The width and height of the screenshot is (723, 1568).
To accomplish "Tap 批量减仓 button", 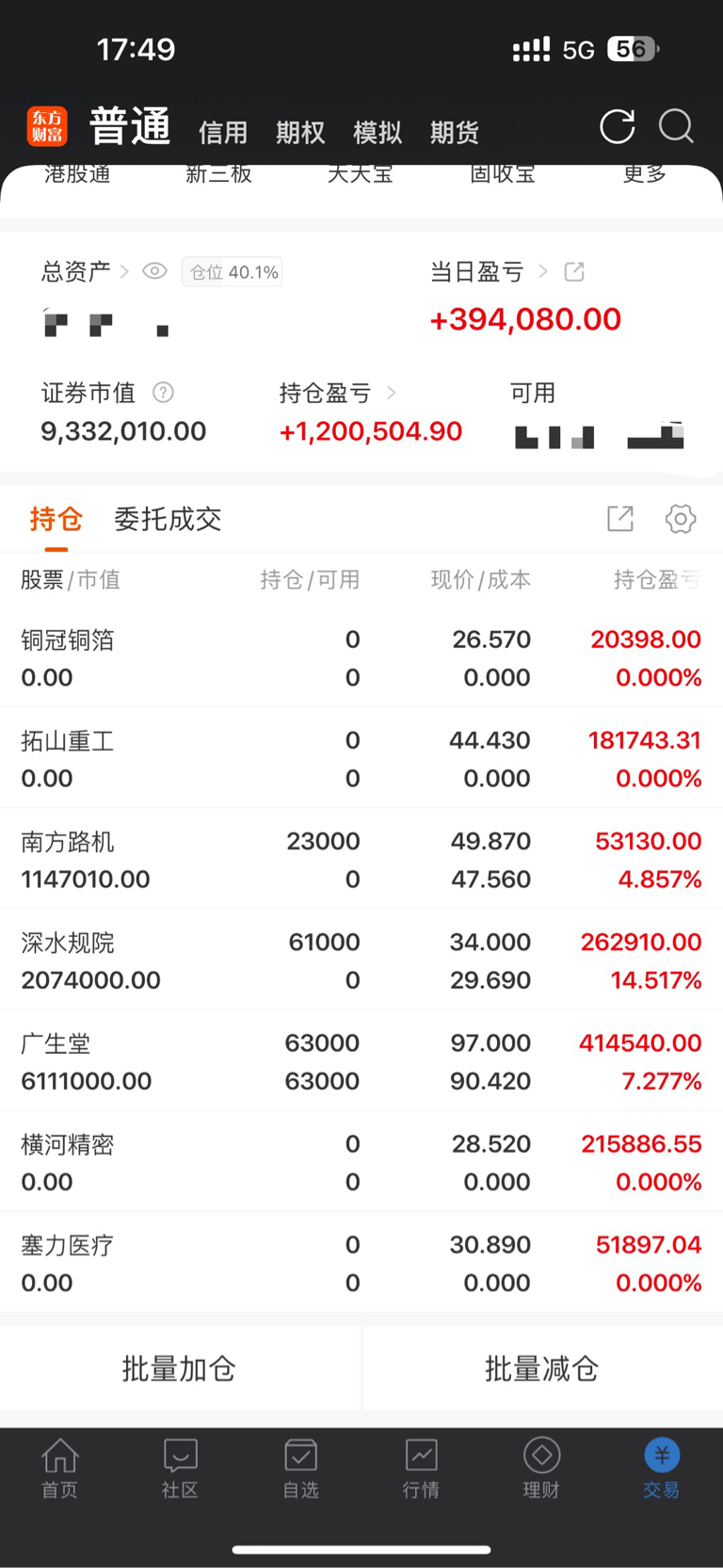I will (542, 1368).
